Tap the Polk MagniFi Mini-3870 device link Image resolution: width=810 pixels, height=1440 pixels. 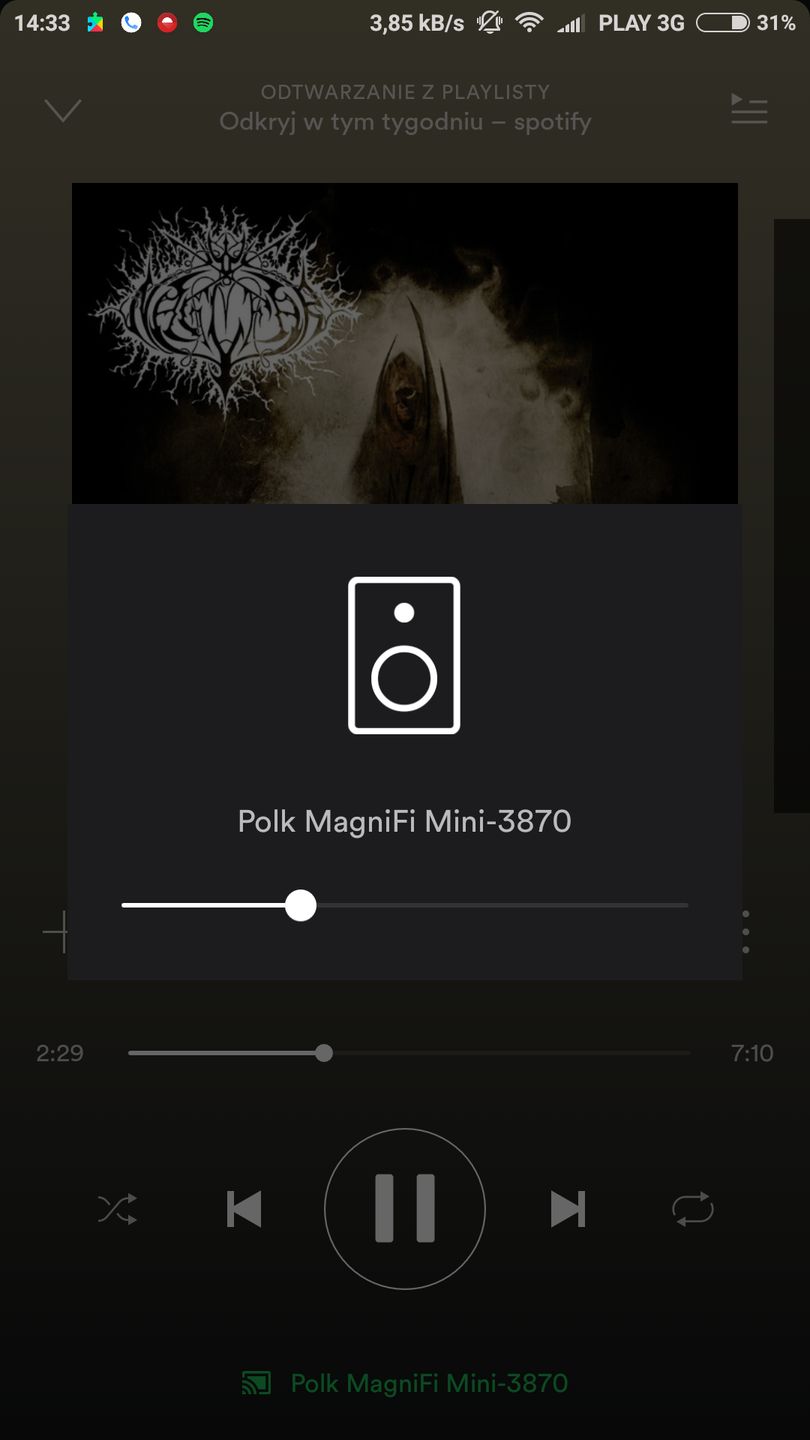point(428,1384)
